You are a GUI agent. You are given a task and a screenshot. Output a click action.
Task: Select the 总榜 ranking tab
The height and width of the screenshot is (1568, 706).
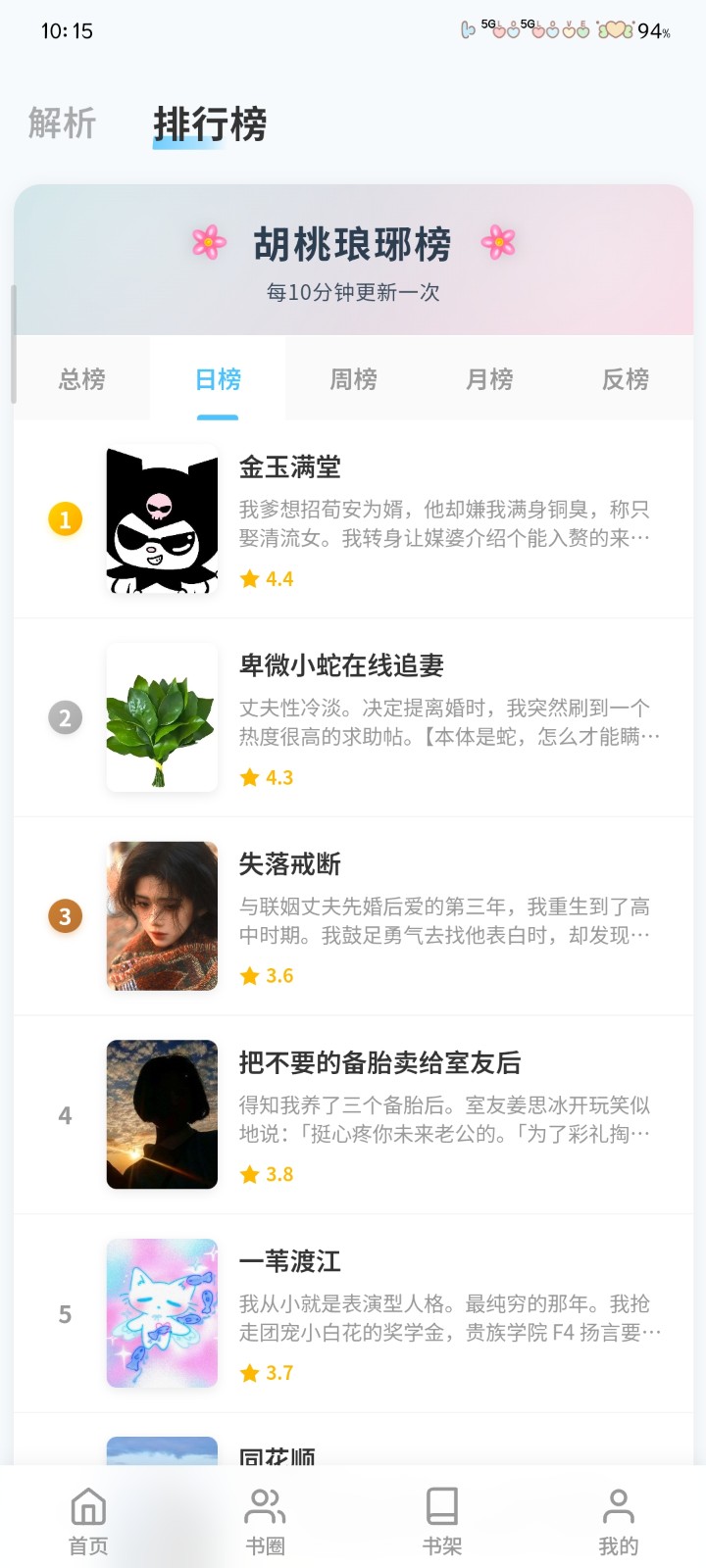click(81, 379)
